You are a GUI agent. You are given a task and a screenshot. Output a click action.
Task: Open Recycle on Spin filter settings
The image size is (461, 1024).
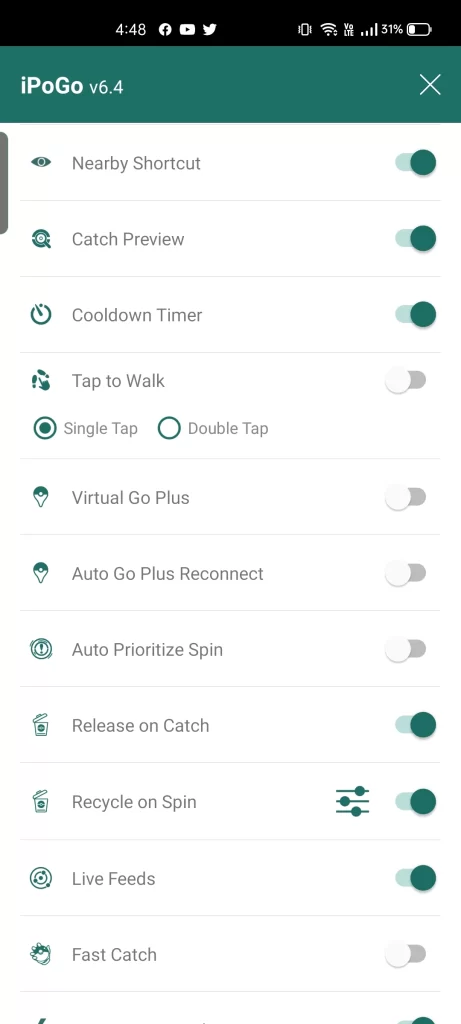click(x=353, y=801)
